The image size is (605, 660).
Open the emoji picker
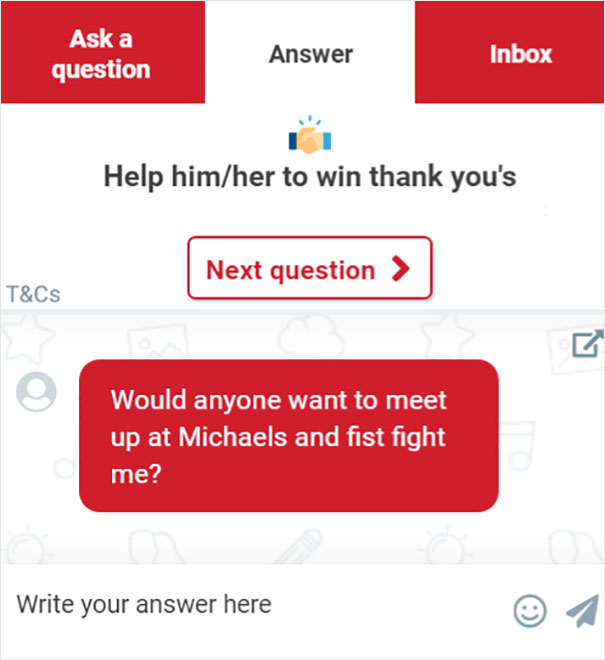pyautogui.click(x=530, y=611)
